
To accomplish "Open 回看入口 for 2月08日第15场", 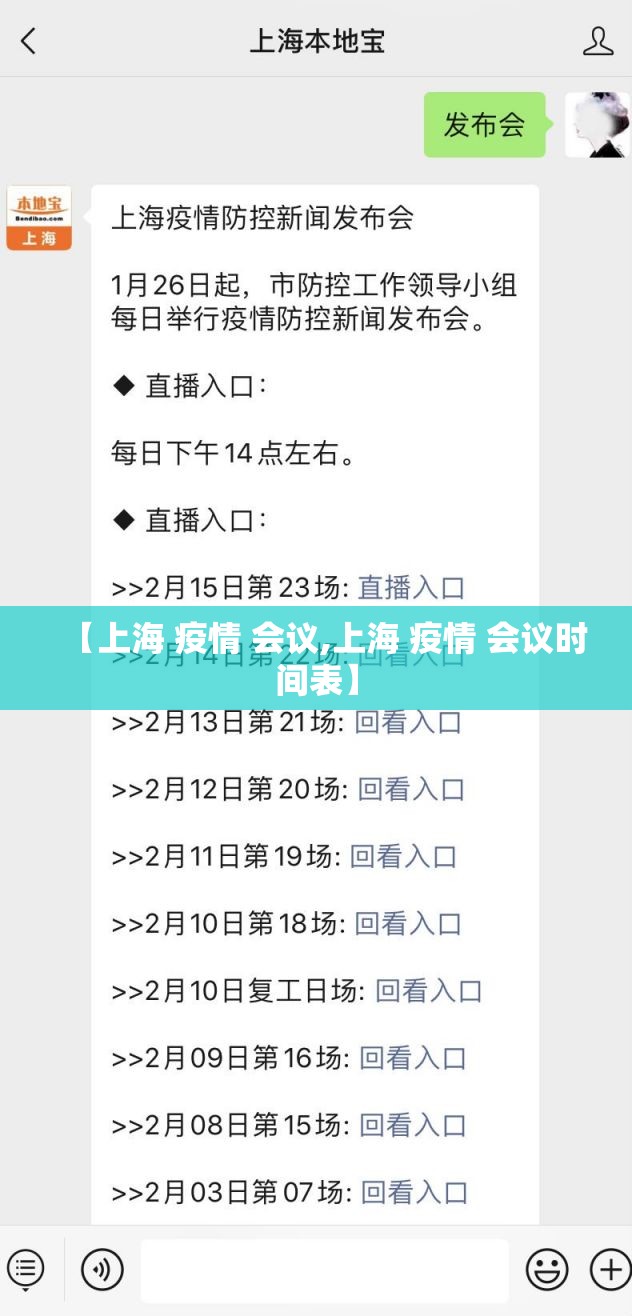I will point(412,1125).
